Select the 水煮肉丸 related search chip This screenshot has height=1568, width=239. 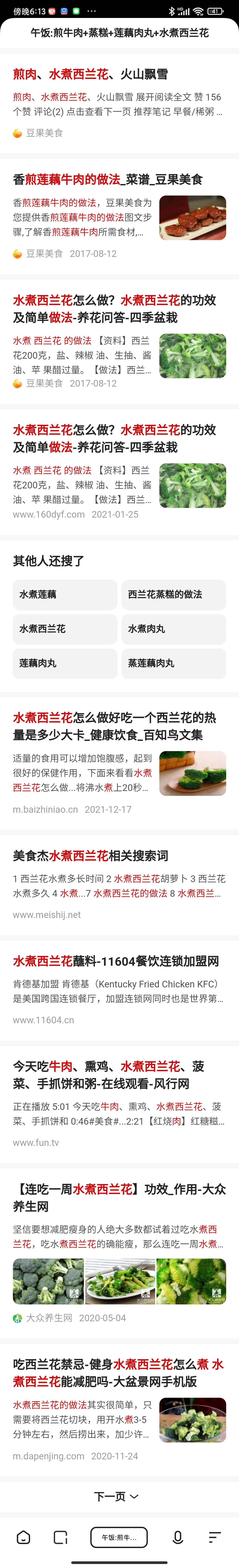point(173,629)
